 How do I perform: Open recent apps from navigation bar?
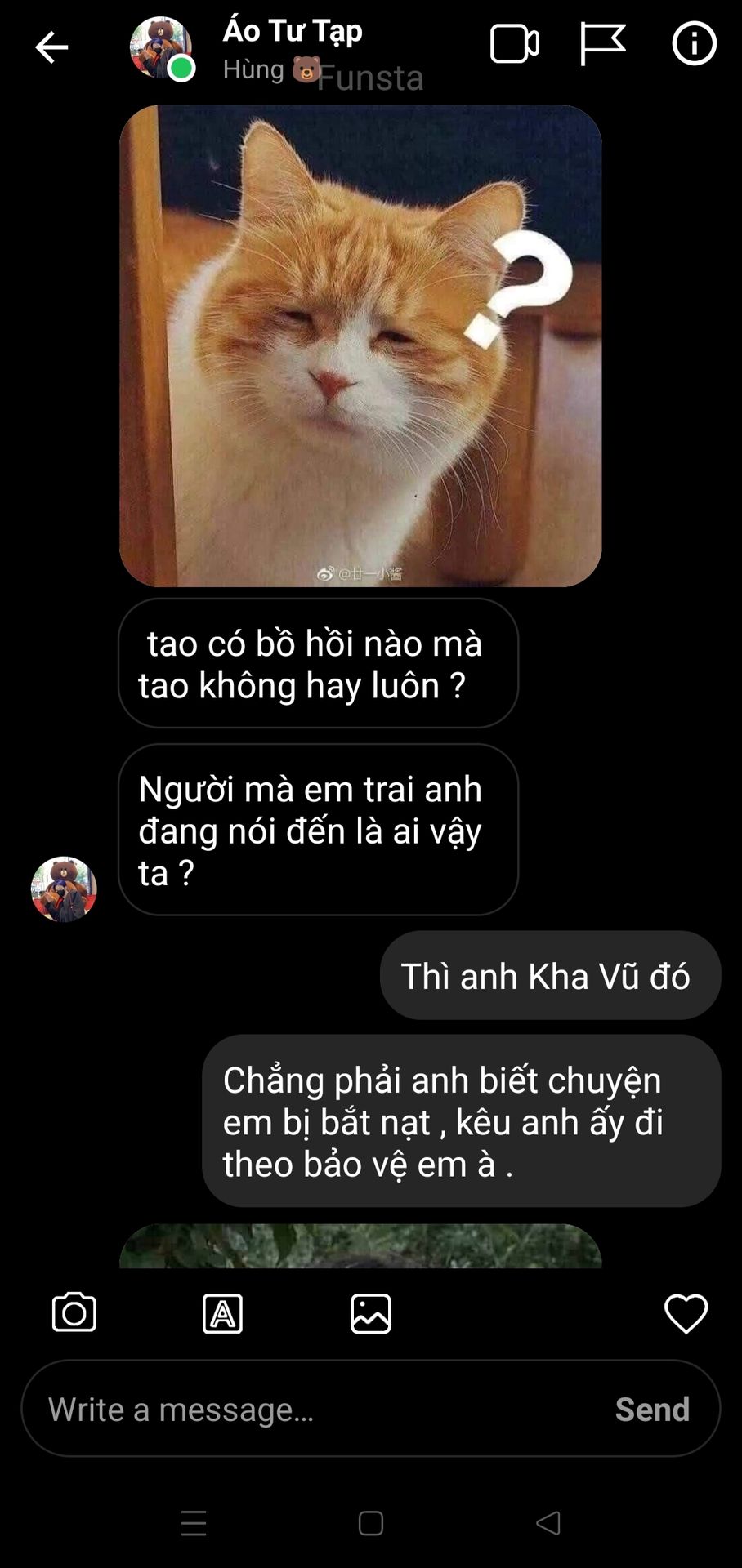pos(194,1523)
